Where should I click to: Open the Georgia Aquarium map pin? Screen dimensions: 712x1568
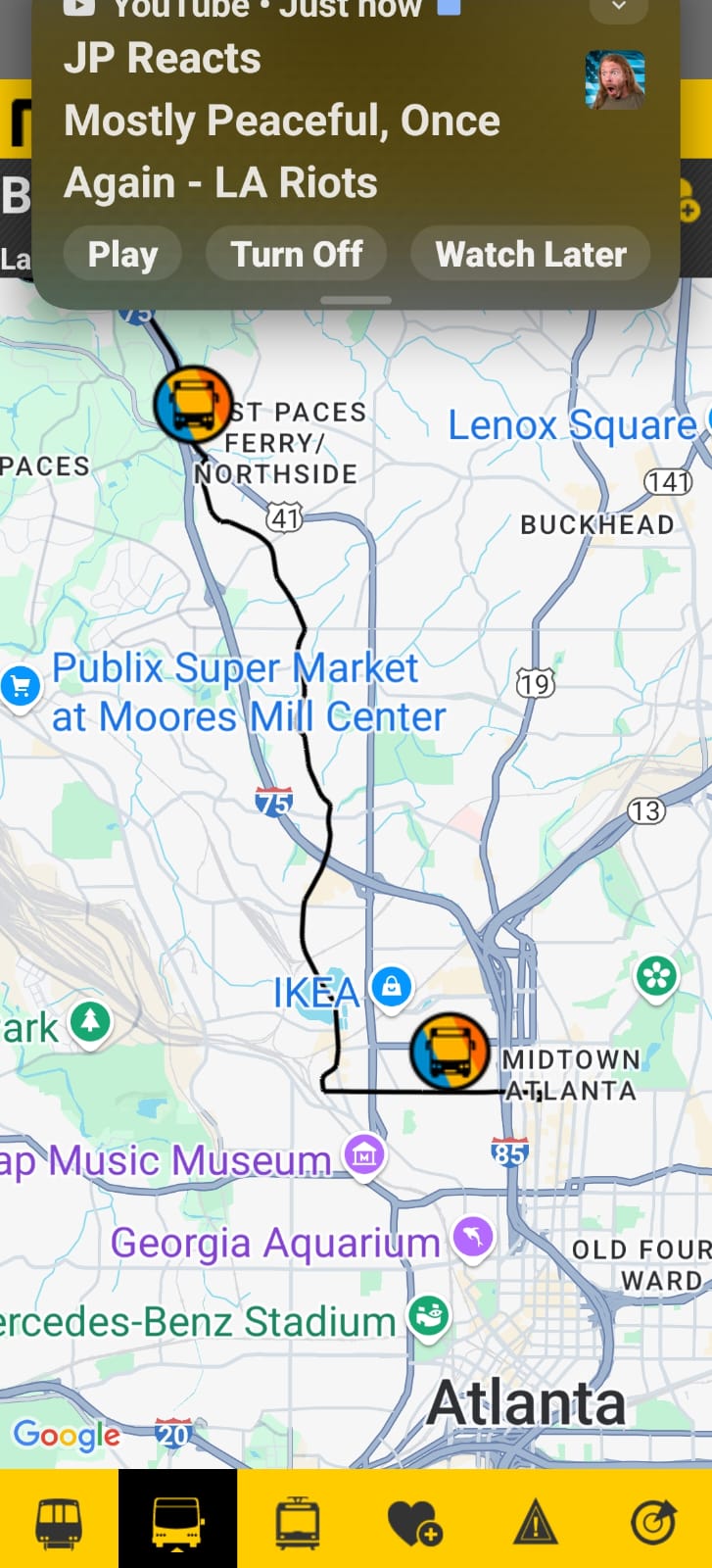pyautogui.click(x=474, y=1238)
